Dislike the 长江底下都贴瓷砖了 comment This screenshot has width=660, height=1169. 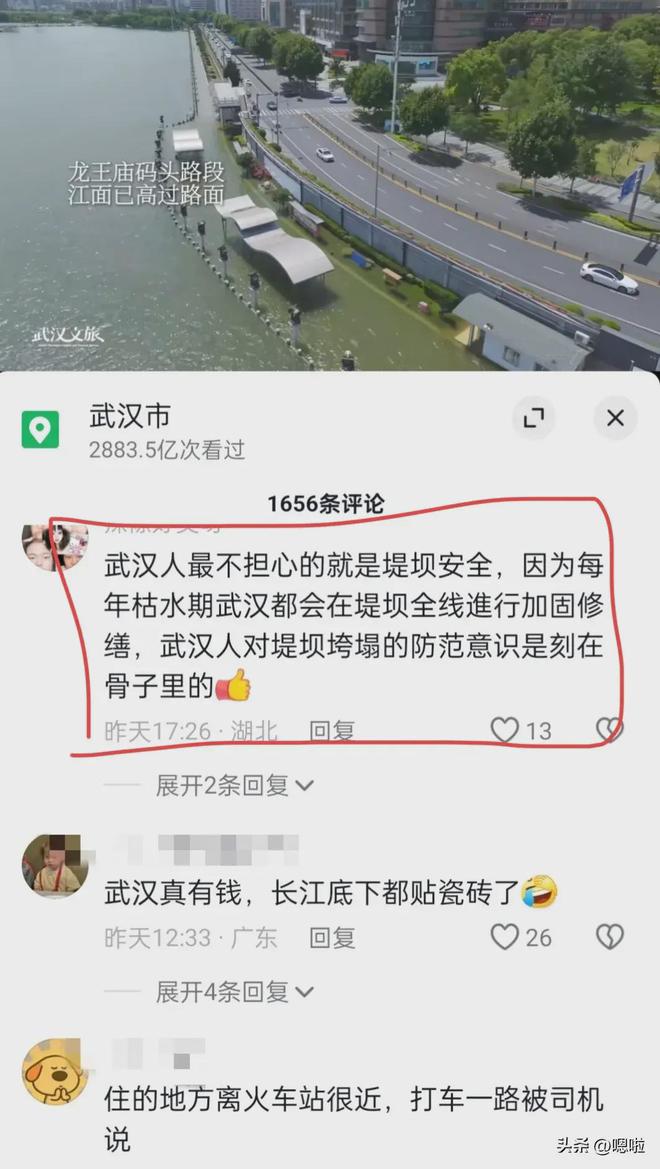[x=610, y=936]
